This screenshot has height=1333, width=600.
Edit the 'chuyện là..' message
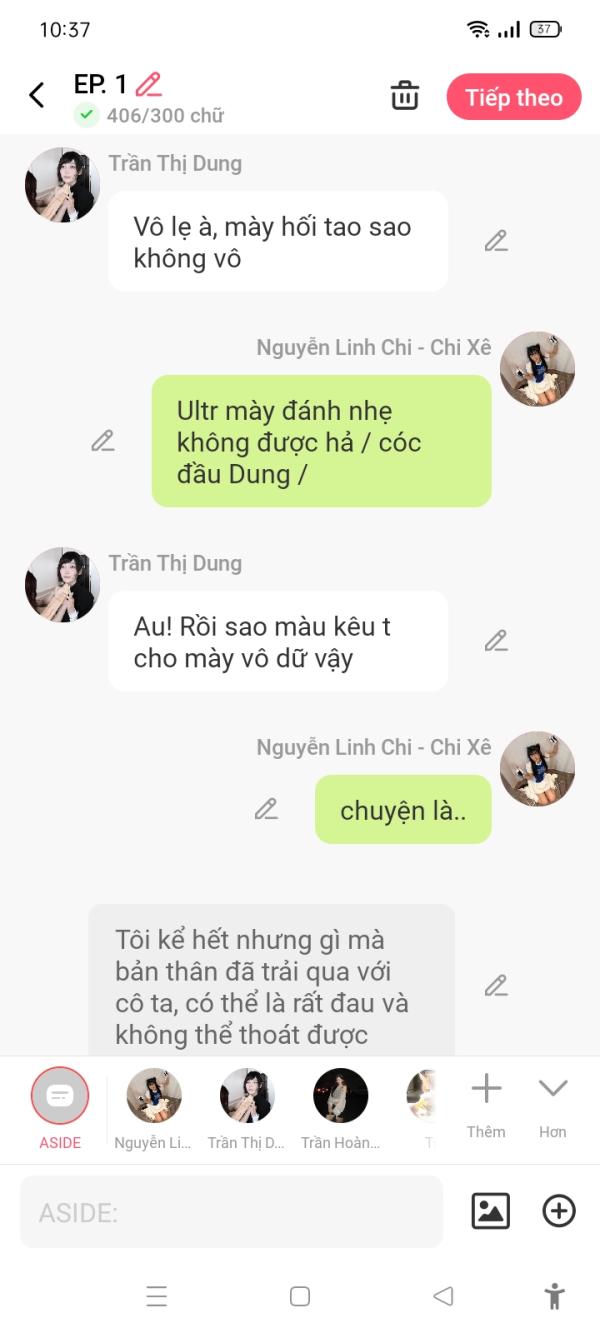tap(266, 809)
